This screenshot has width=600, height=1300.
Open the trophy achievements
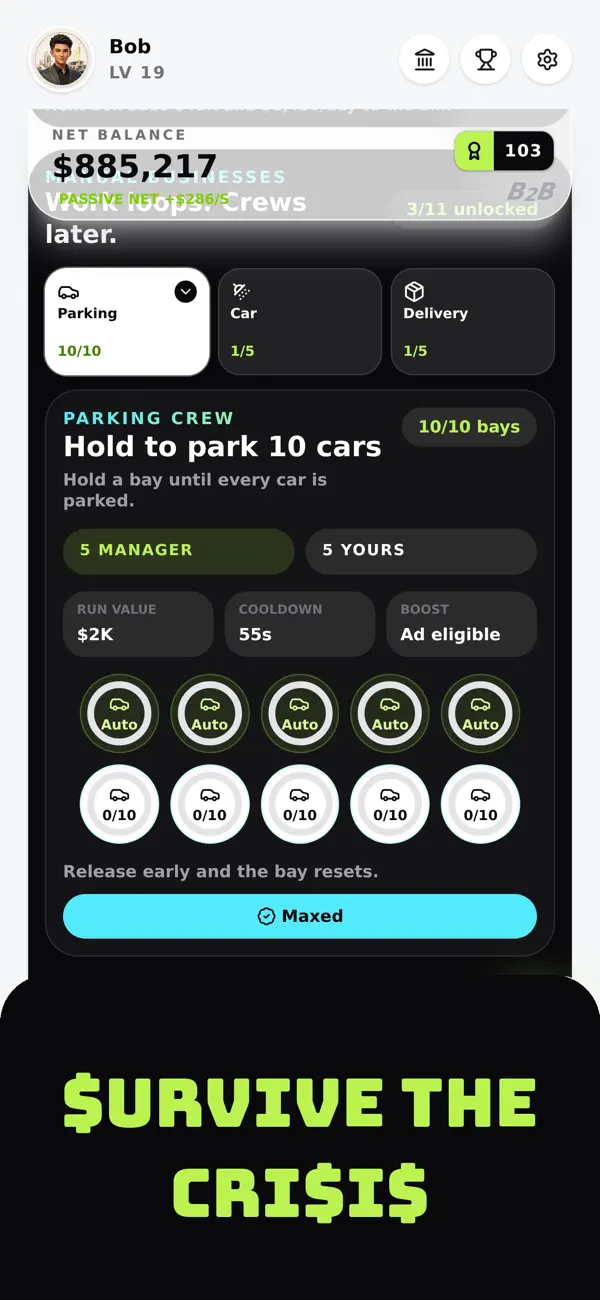coord(486,60)
